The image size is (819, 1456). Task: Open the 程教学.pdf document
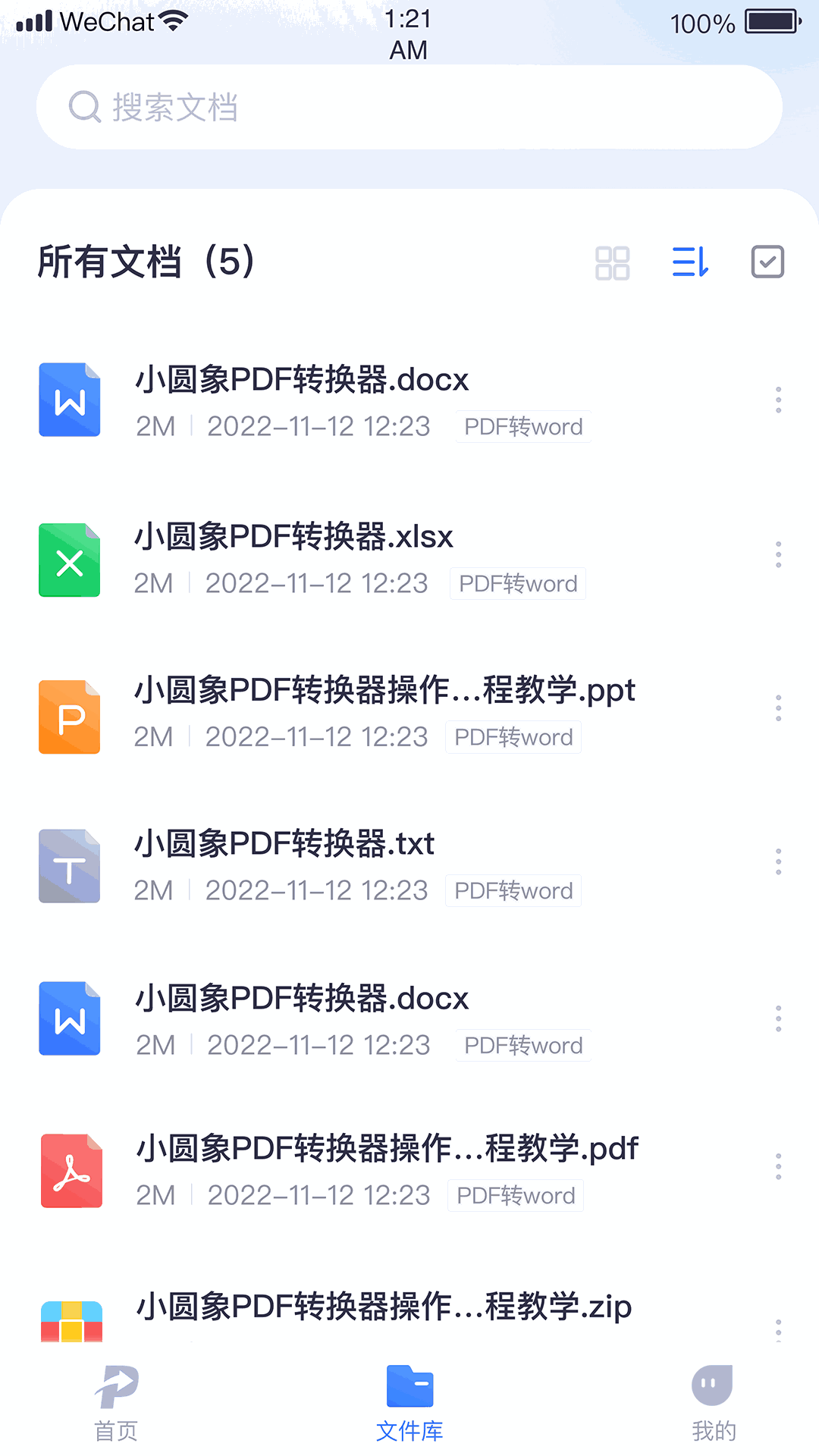[387, 1149]
